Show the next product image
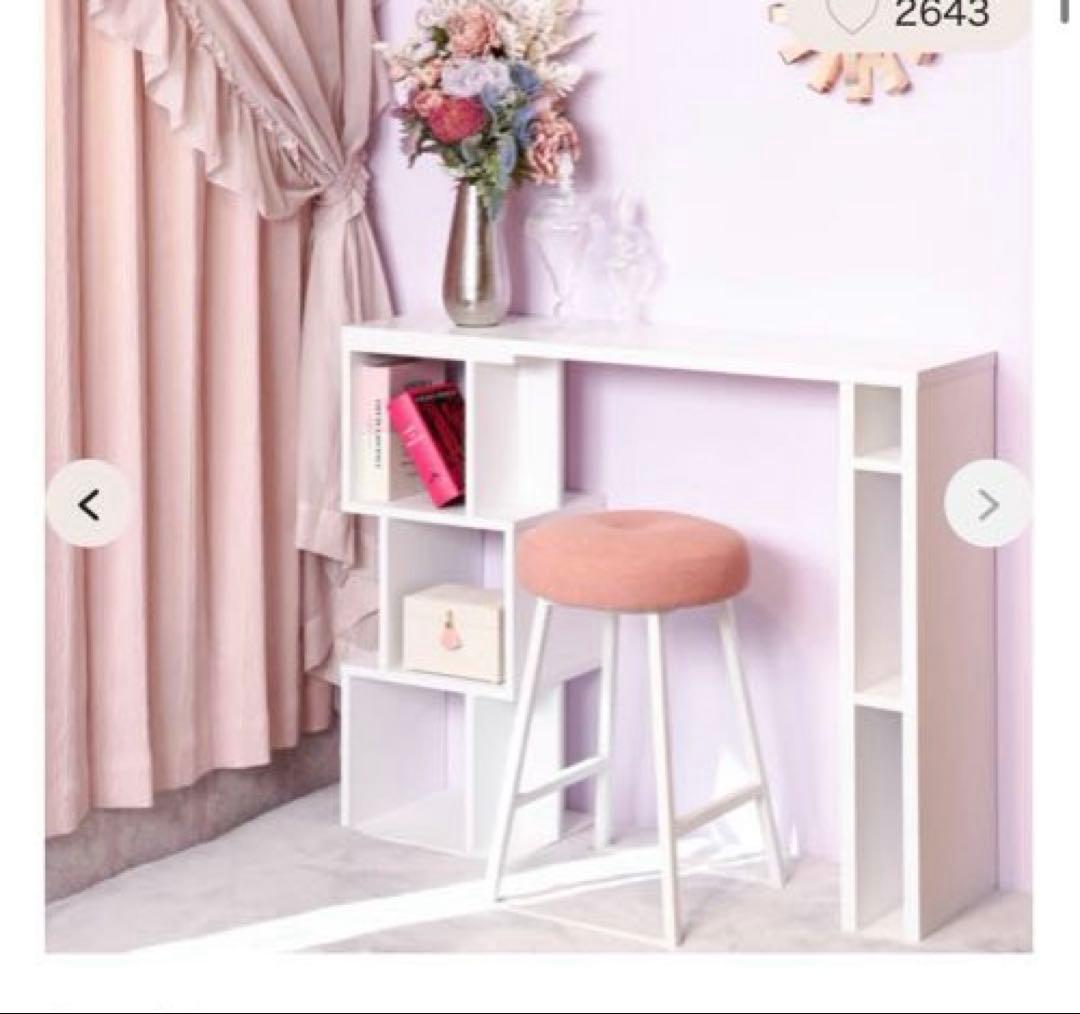 (987, 505)
